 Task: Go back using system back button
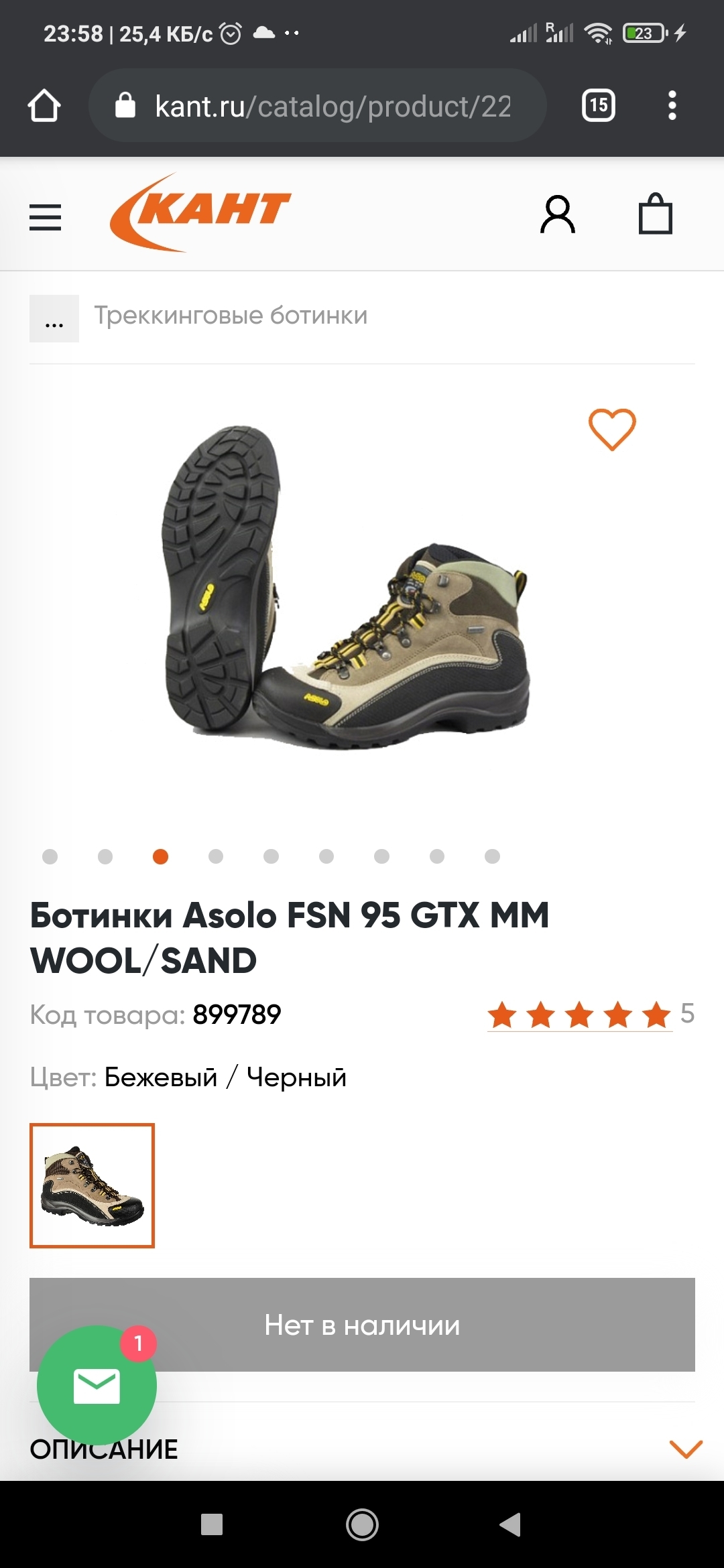click(x=510, y=1524)
